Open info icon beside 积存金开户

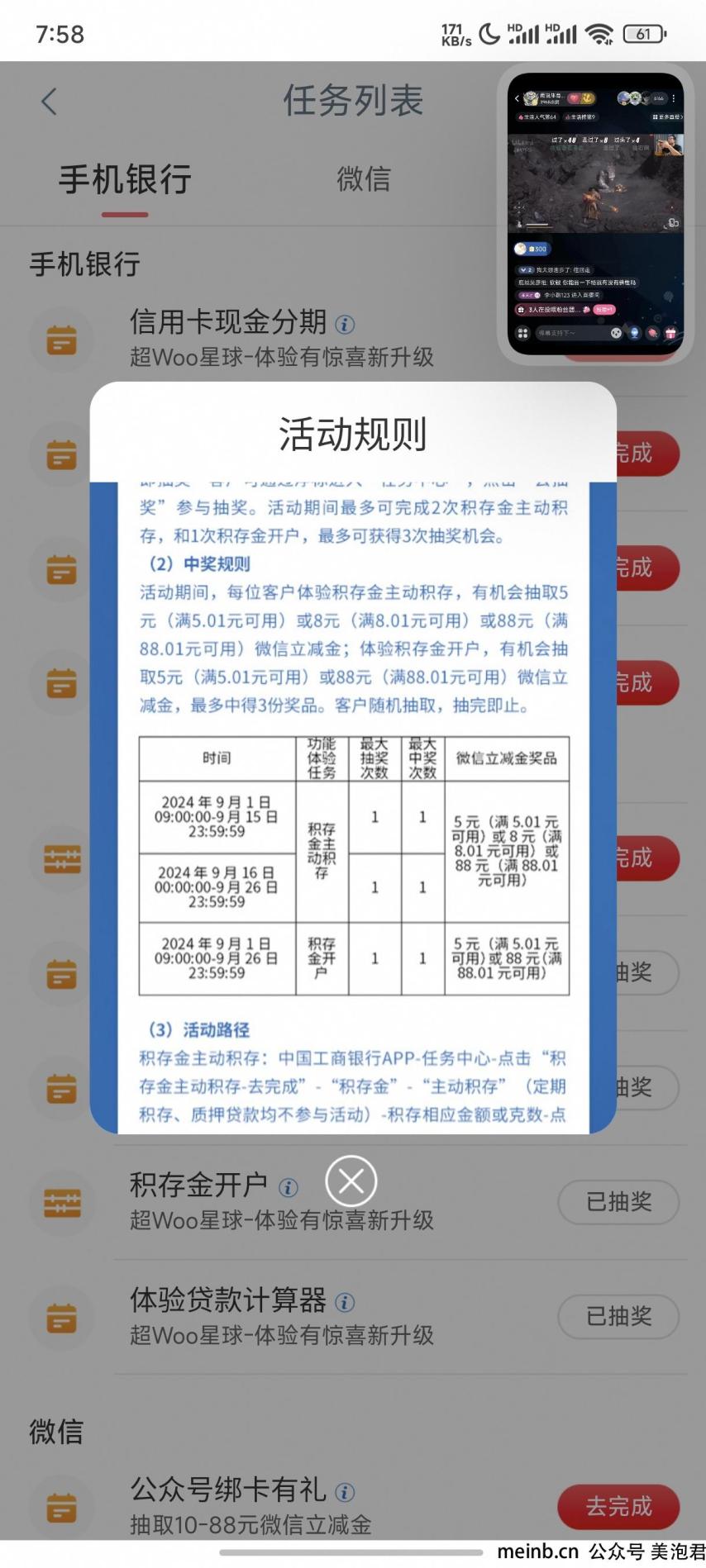(x=288, y=1188)
